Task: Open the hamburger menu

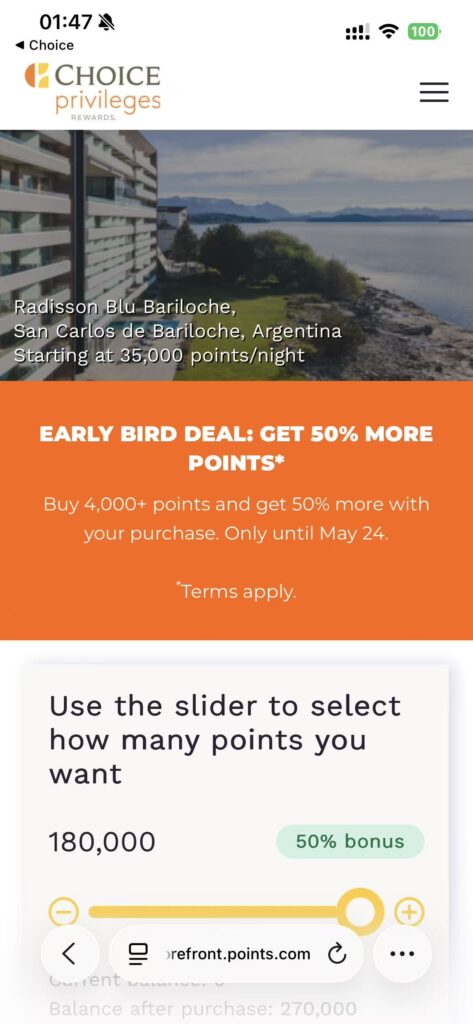Action: (x=434, y=92)
